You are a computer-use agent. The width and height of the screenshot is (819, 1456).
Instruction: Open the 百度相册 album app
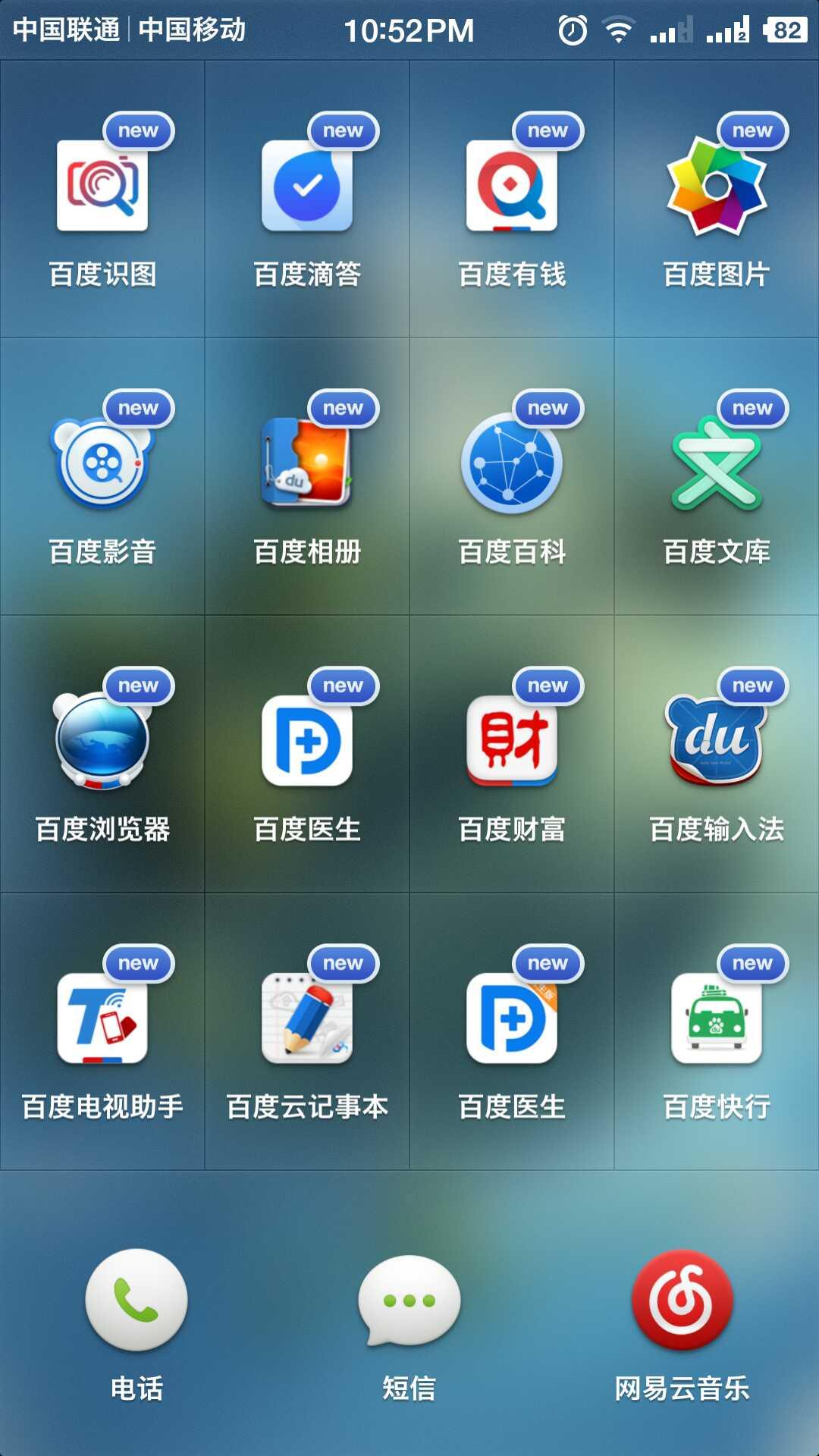tap(307, 463)
